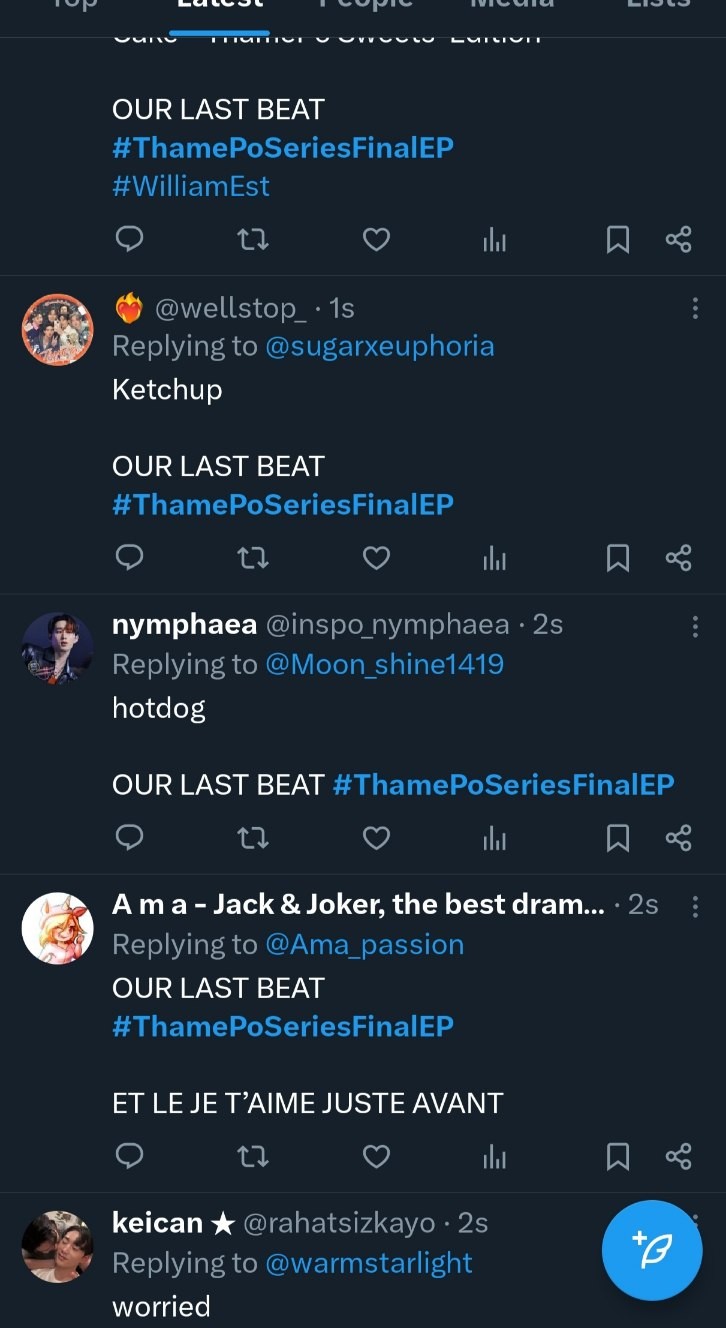Reply to nymphaea's "hotdog" post
Screen dimensions: 726x1328
130,837
